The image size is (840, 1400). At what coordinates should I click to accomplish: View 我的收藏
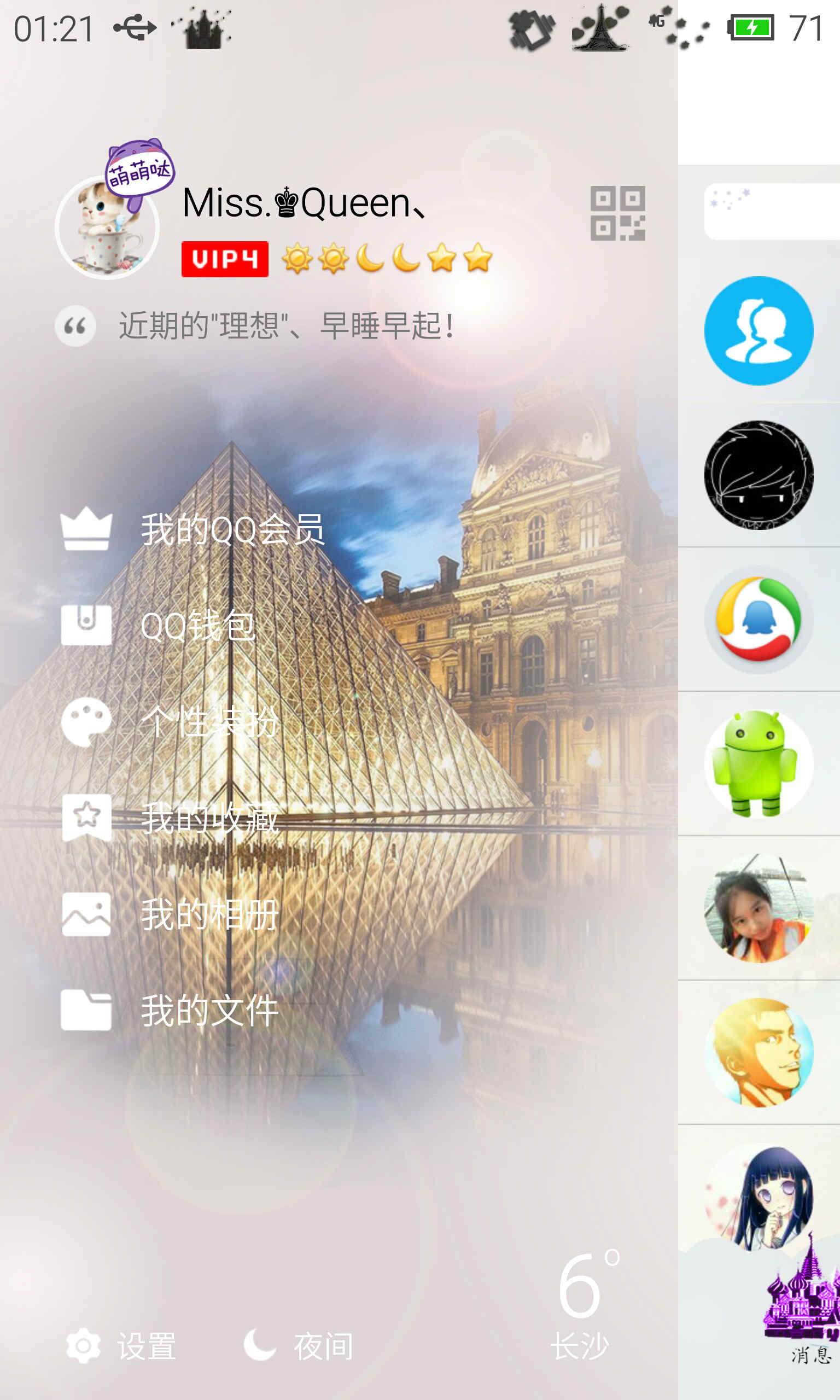tap(209, 818)
